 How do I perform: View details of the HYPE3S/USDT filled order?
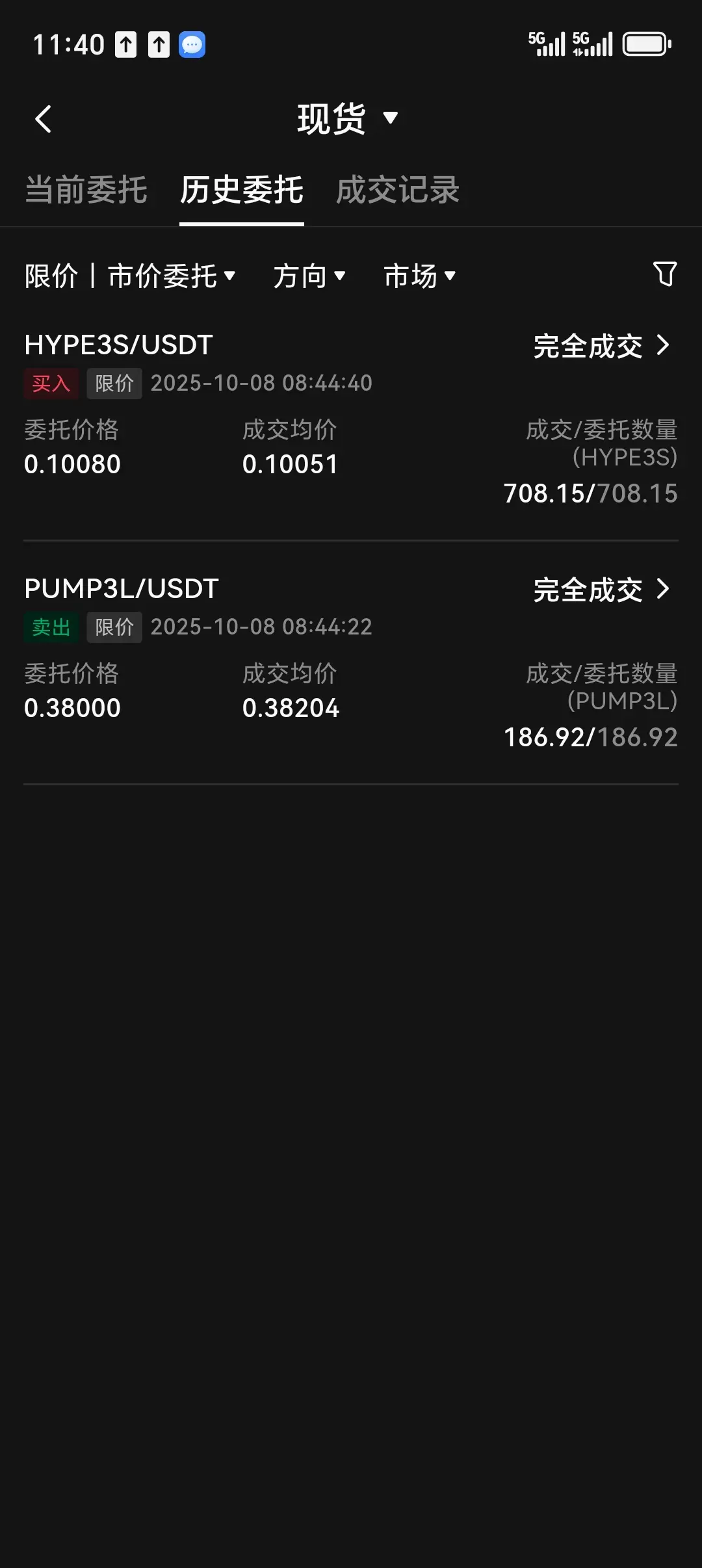click(x=601, y=346)
